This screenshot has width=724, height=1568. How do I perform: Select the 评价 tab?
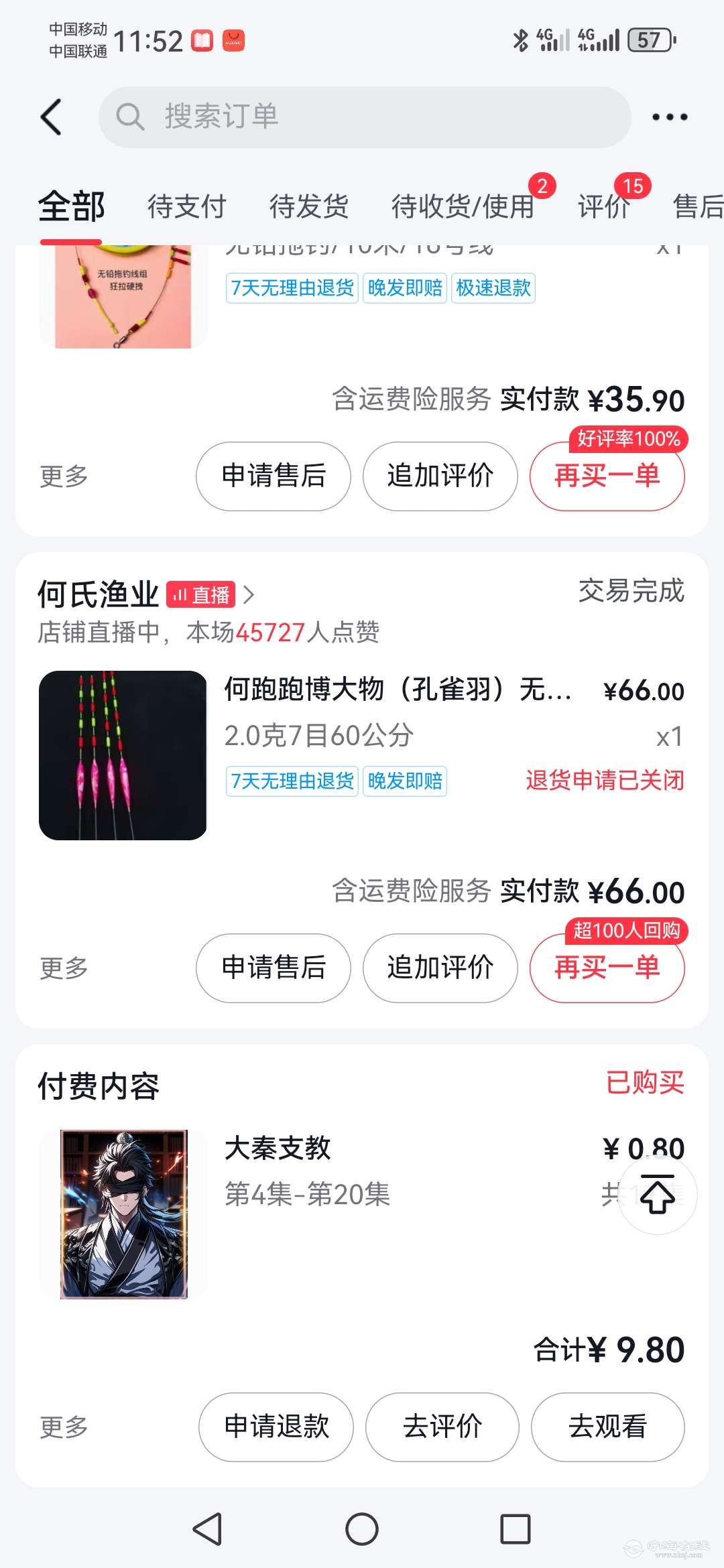pyautogui.click(x=603, y=206)
